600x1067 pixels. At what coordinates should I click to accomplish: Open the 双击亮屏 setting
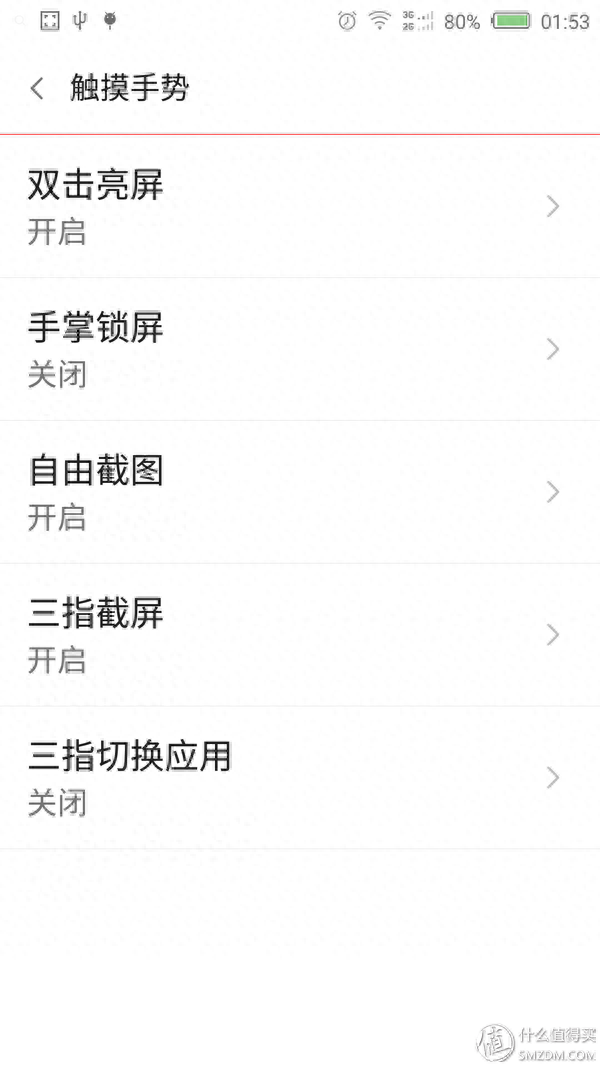(300, 207)
